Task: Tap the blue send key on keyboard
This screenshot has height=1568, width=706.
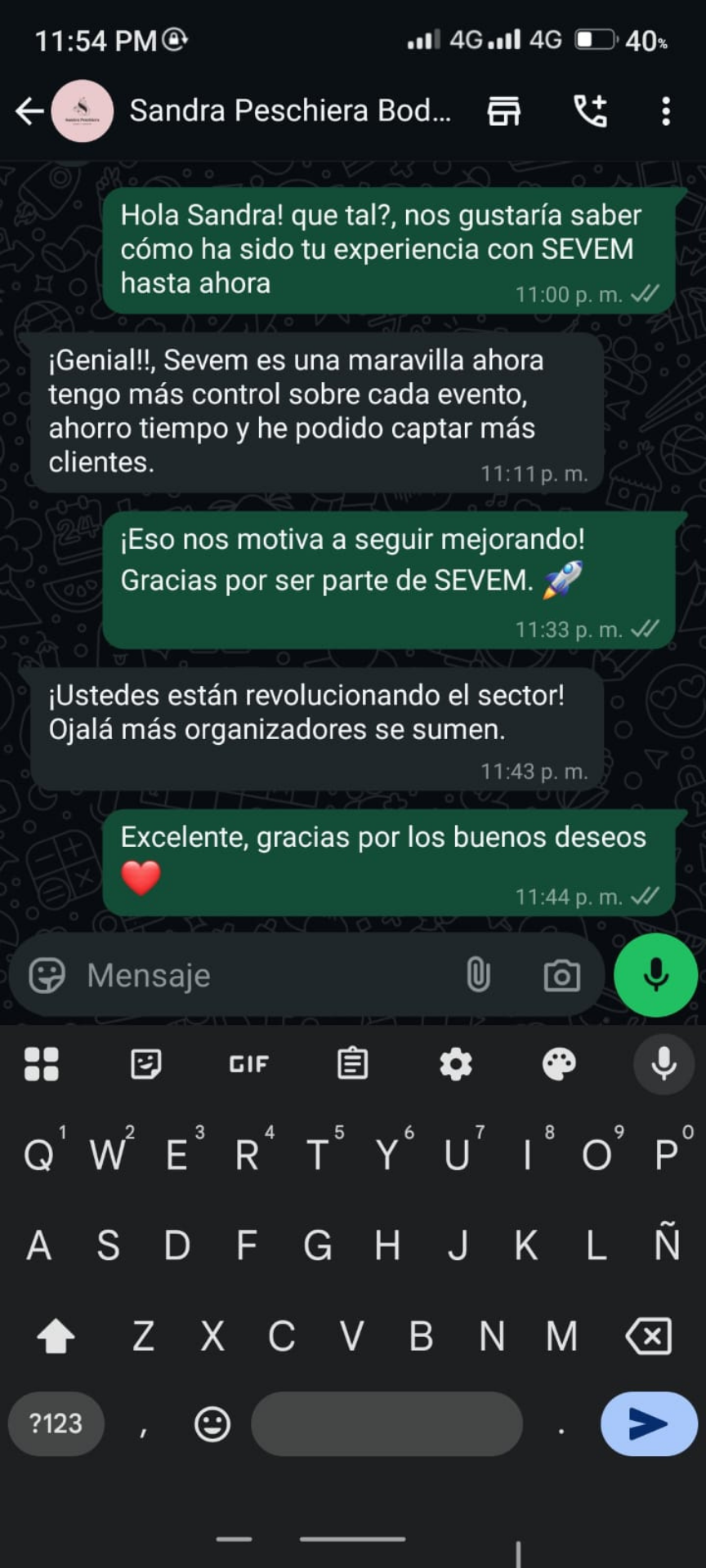Action: pyautogui.click(x=649, y=1423)
